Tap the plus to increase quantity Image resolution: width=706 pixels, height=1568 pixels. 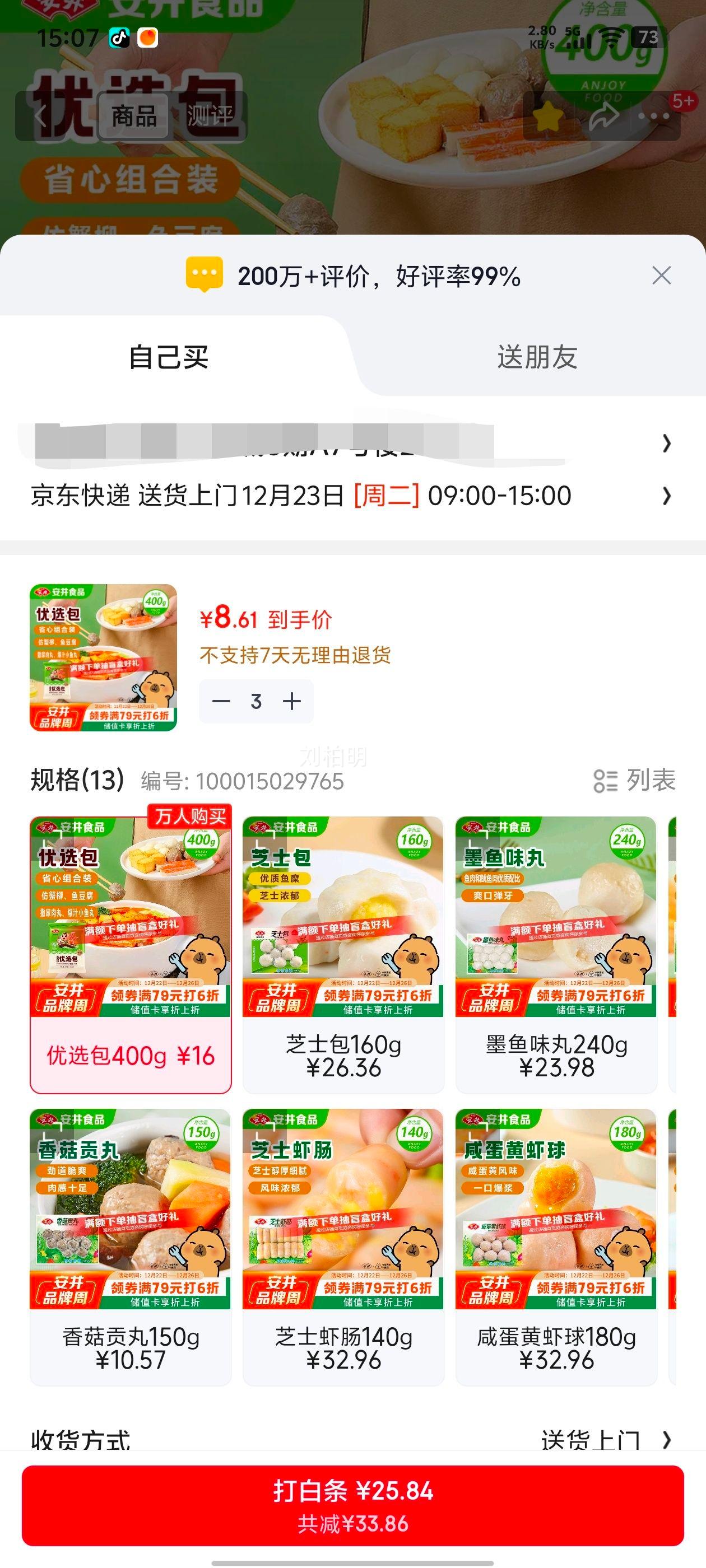pyautogui.click(x=292, y=701)
